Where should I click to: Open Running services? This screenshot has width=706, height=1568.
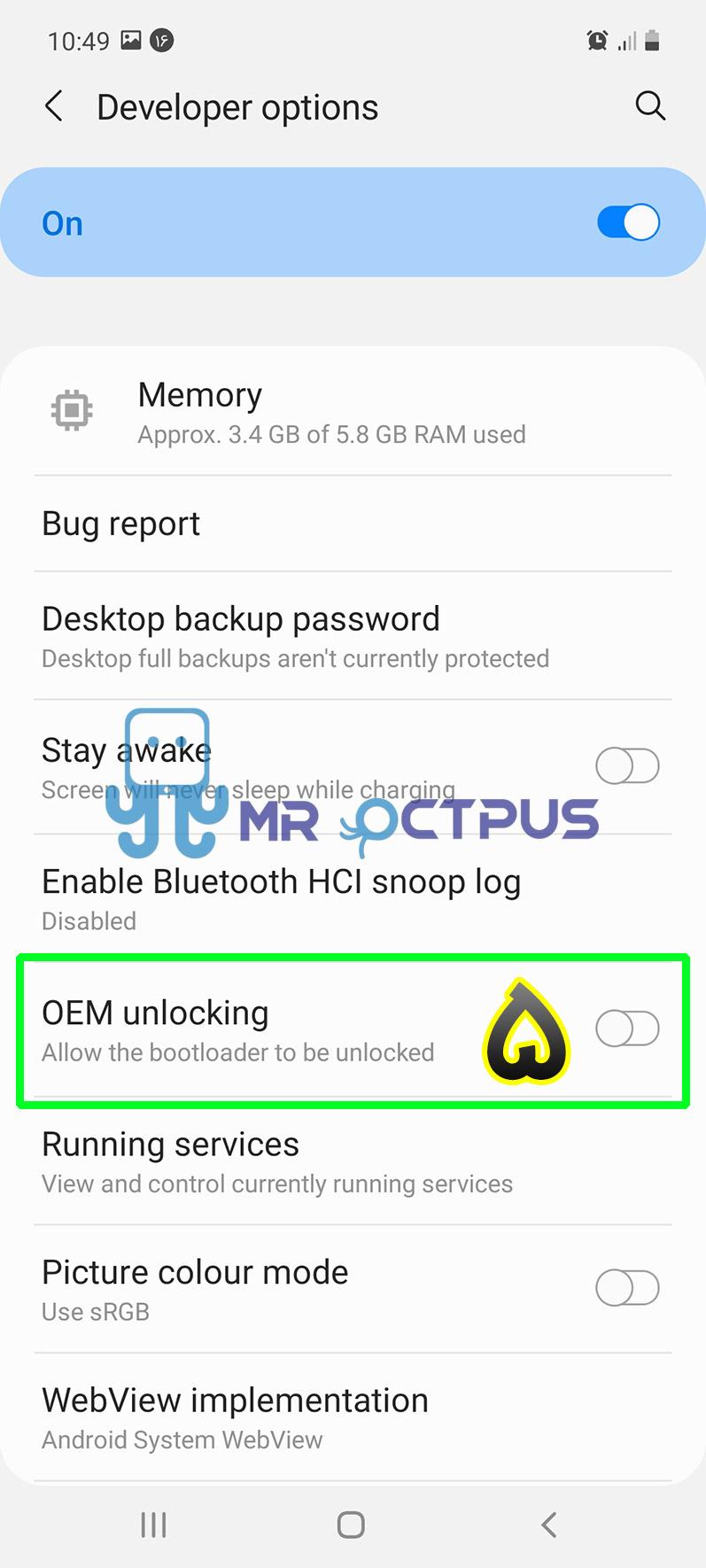tap(277, 1161)
